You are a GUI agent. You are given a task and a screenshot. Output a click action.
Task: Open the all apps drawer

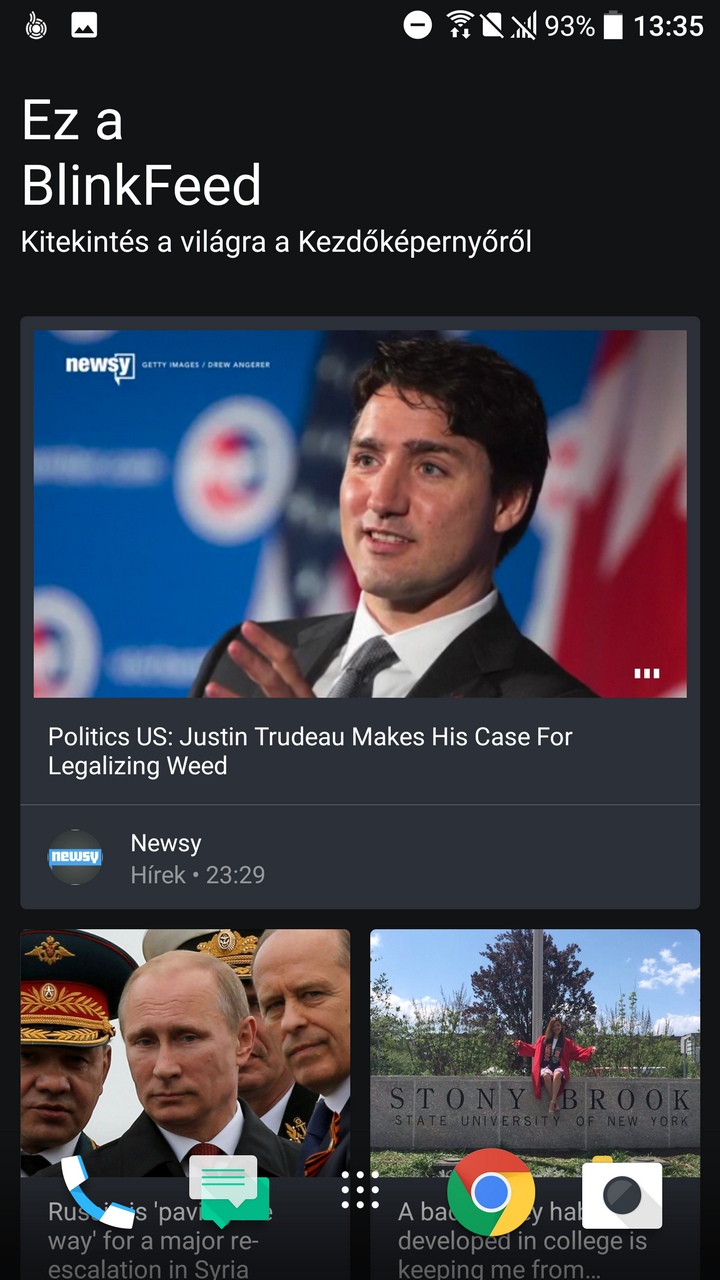tap(360, 1190)
